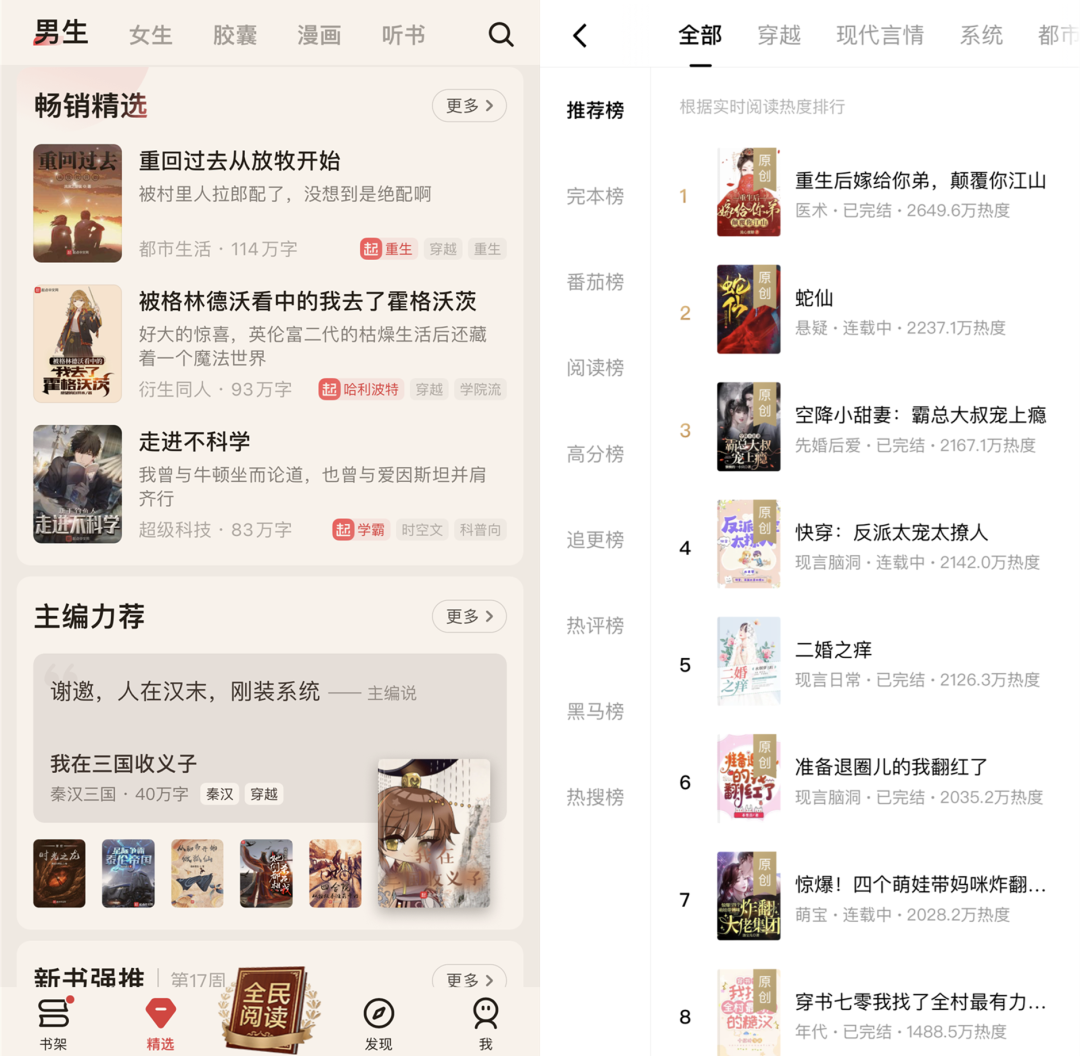Viewport: 1080px width, 1056px height.
Task: Open the 发现 tab in the bottom bar
Action: 378,1023
